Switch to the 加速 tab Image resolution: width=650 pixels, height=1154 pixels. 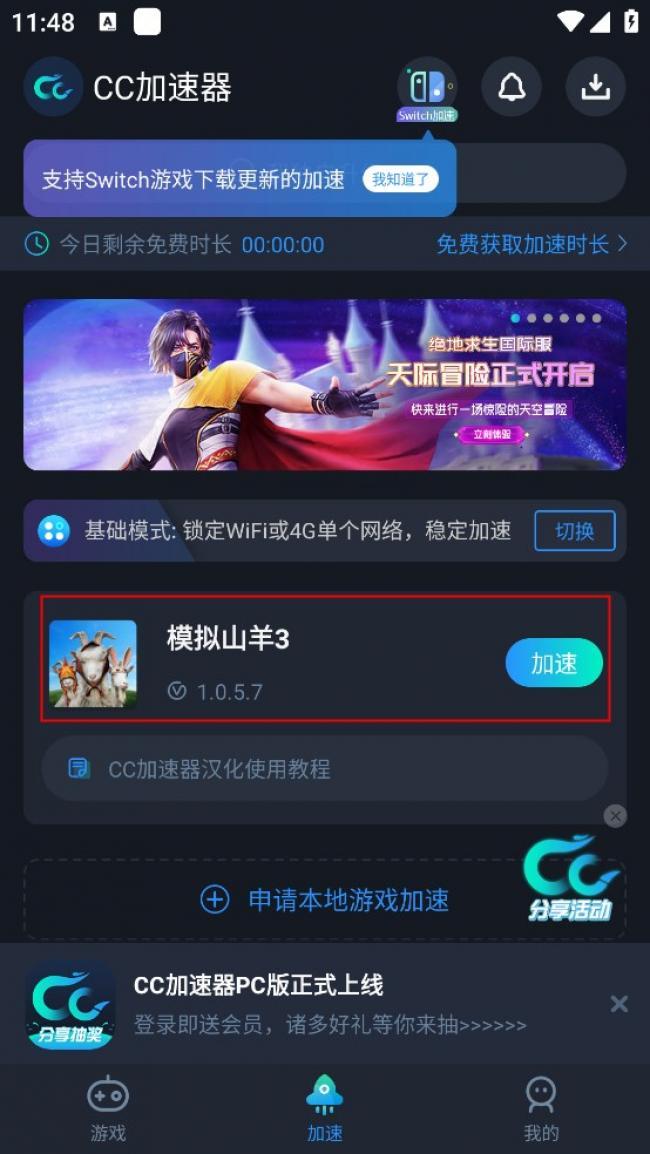(x=325, y=1108)
